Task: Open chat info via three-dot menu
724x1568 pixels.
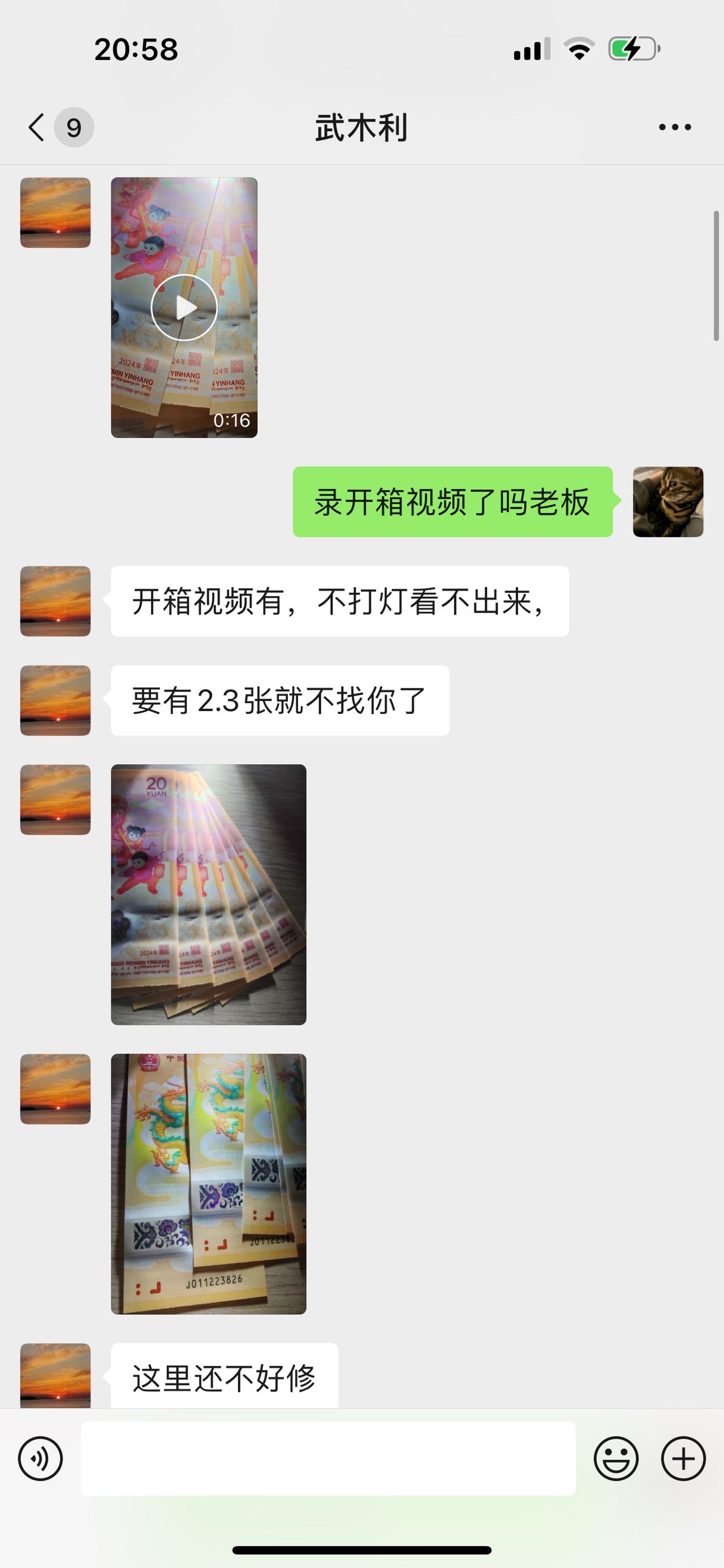Action: point(675,127)
